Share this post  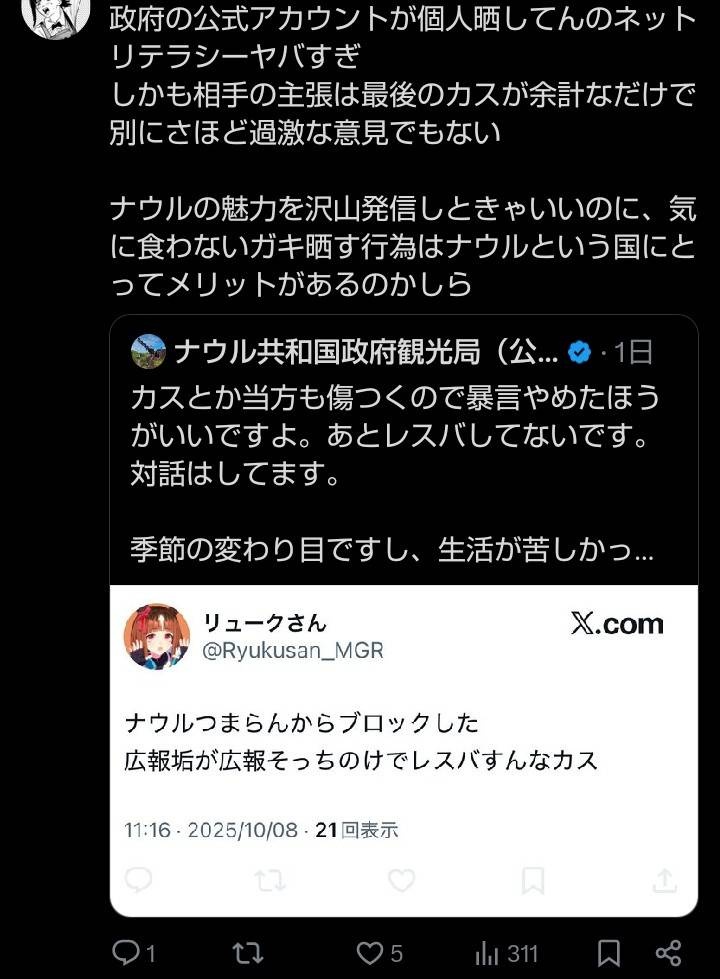pyautogui.click(x=668, y=952)
